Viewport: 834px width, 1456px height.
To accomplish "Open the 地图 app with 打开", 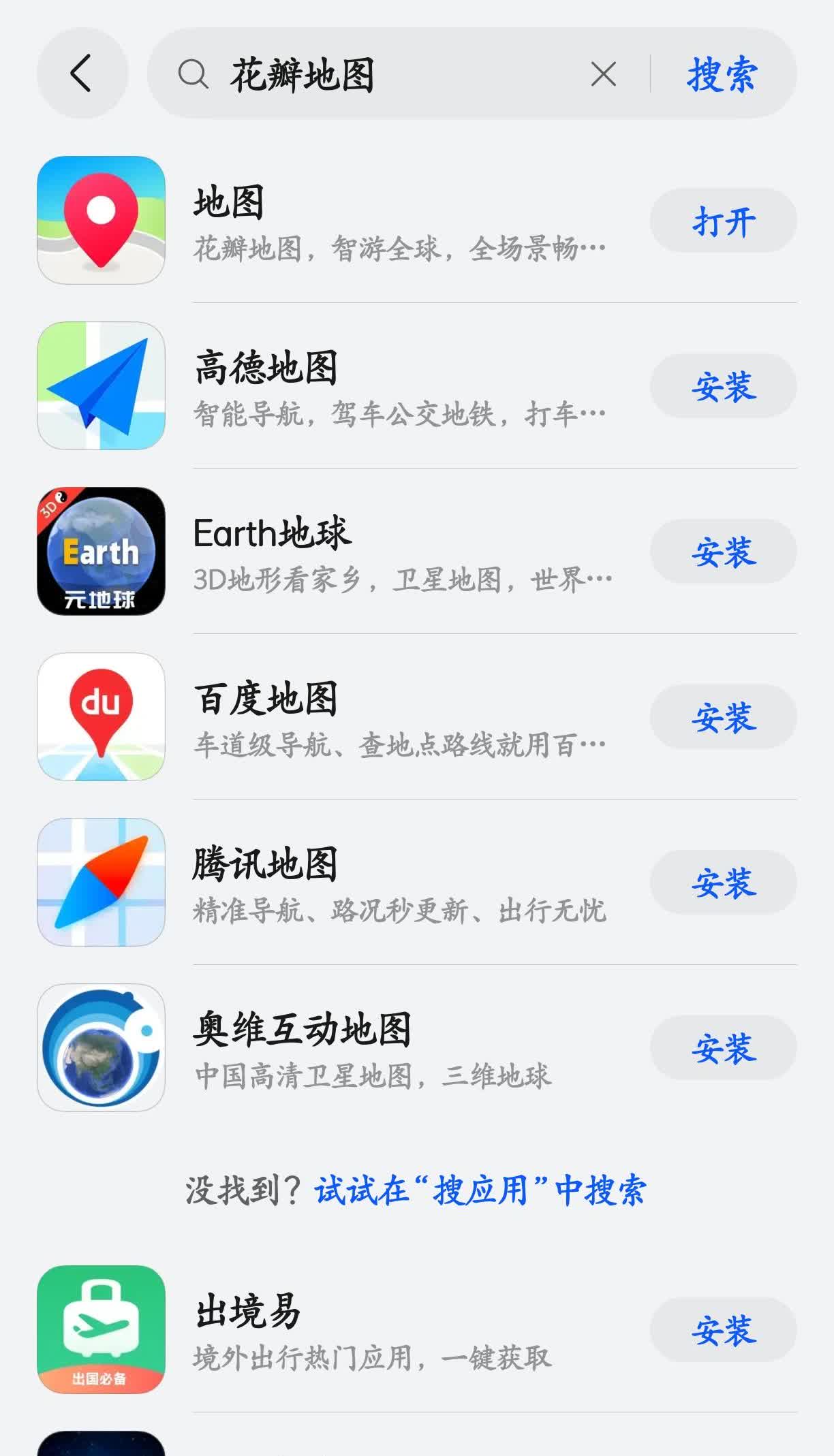I will coord(723,221).
